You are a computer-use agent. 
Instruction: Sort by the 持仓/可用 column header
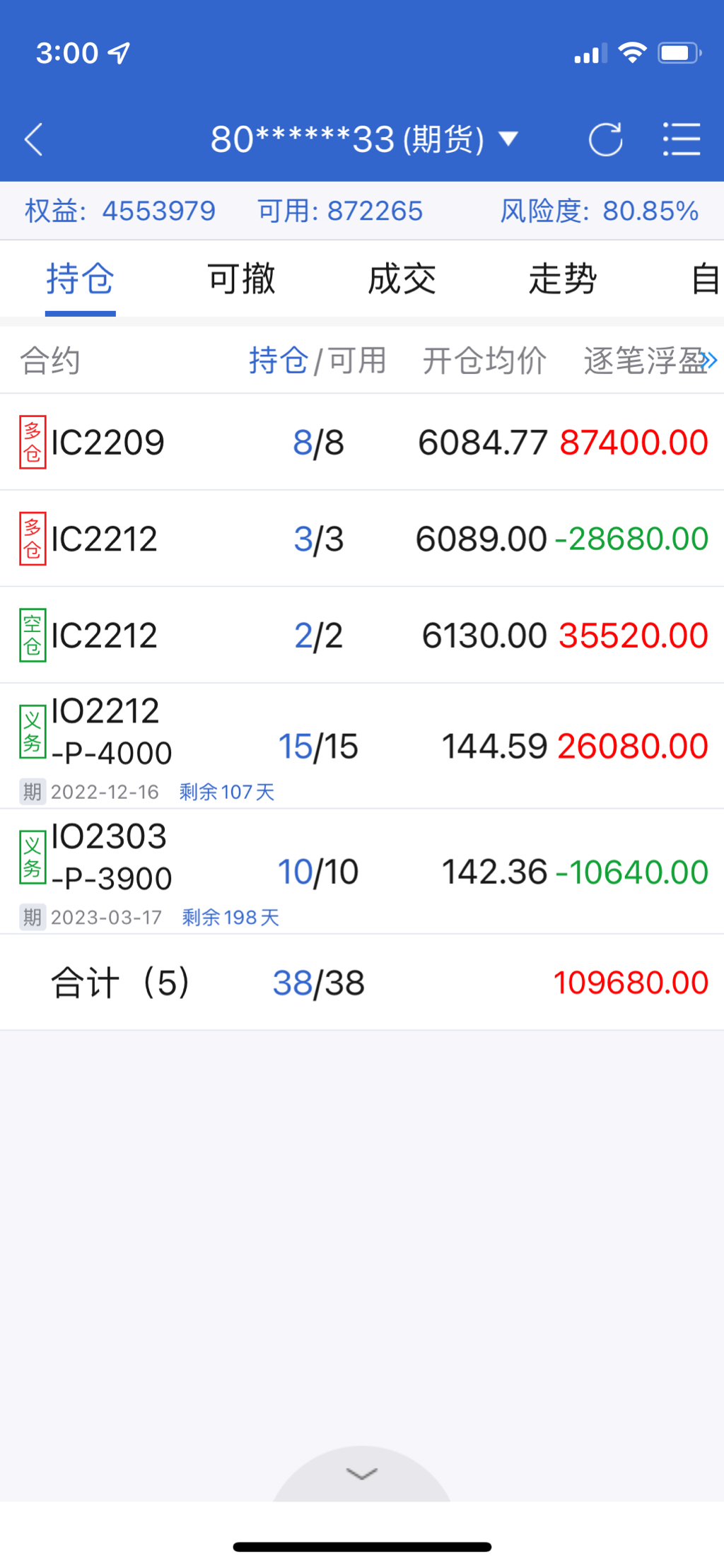[317, 361]
